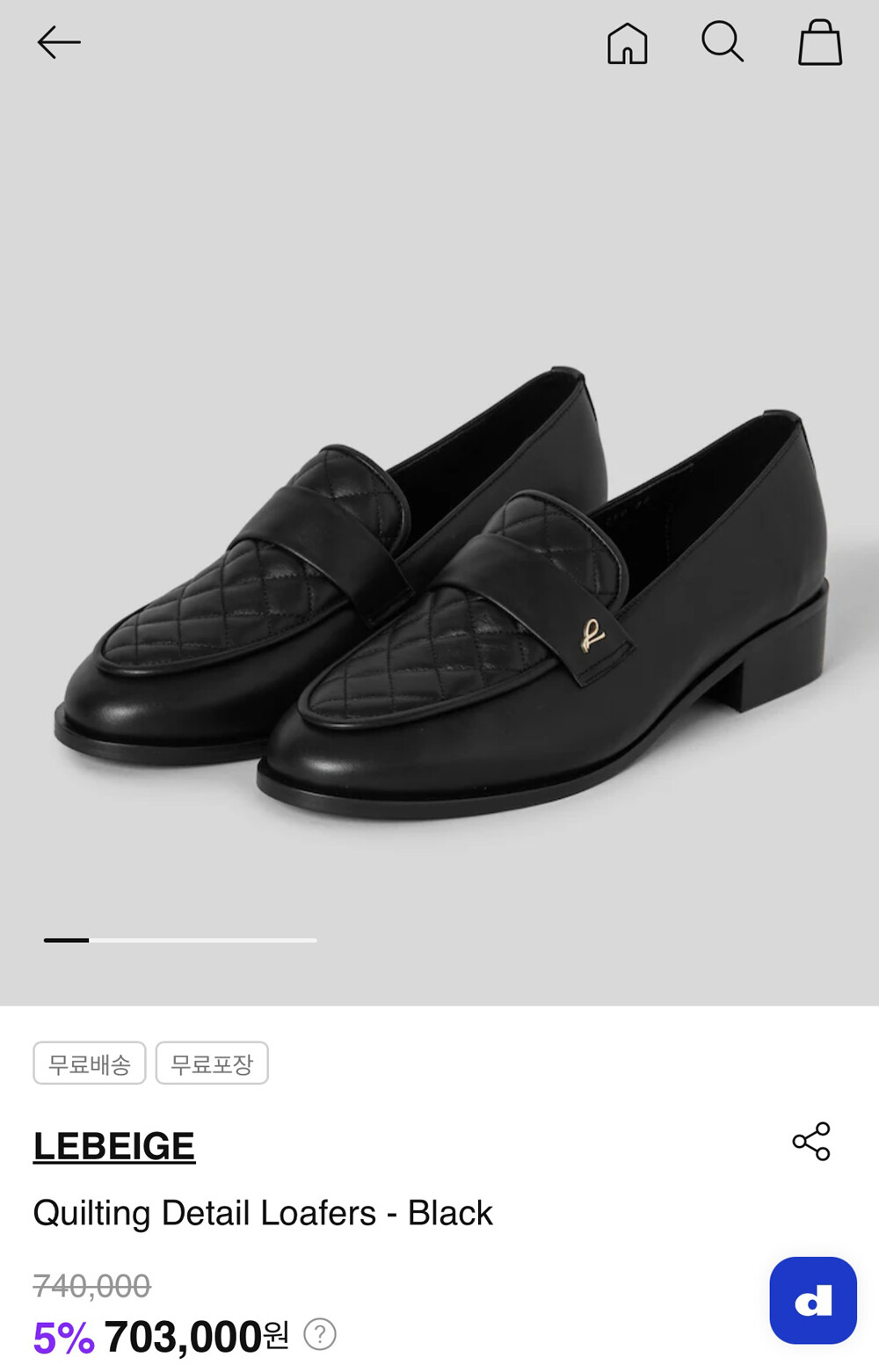Open the home icon in the header
879x1372 pixels.
(628, 43)
